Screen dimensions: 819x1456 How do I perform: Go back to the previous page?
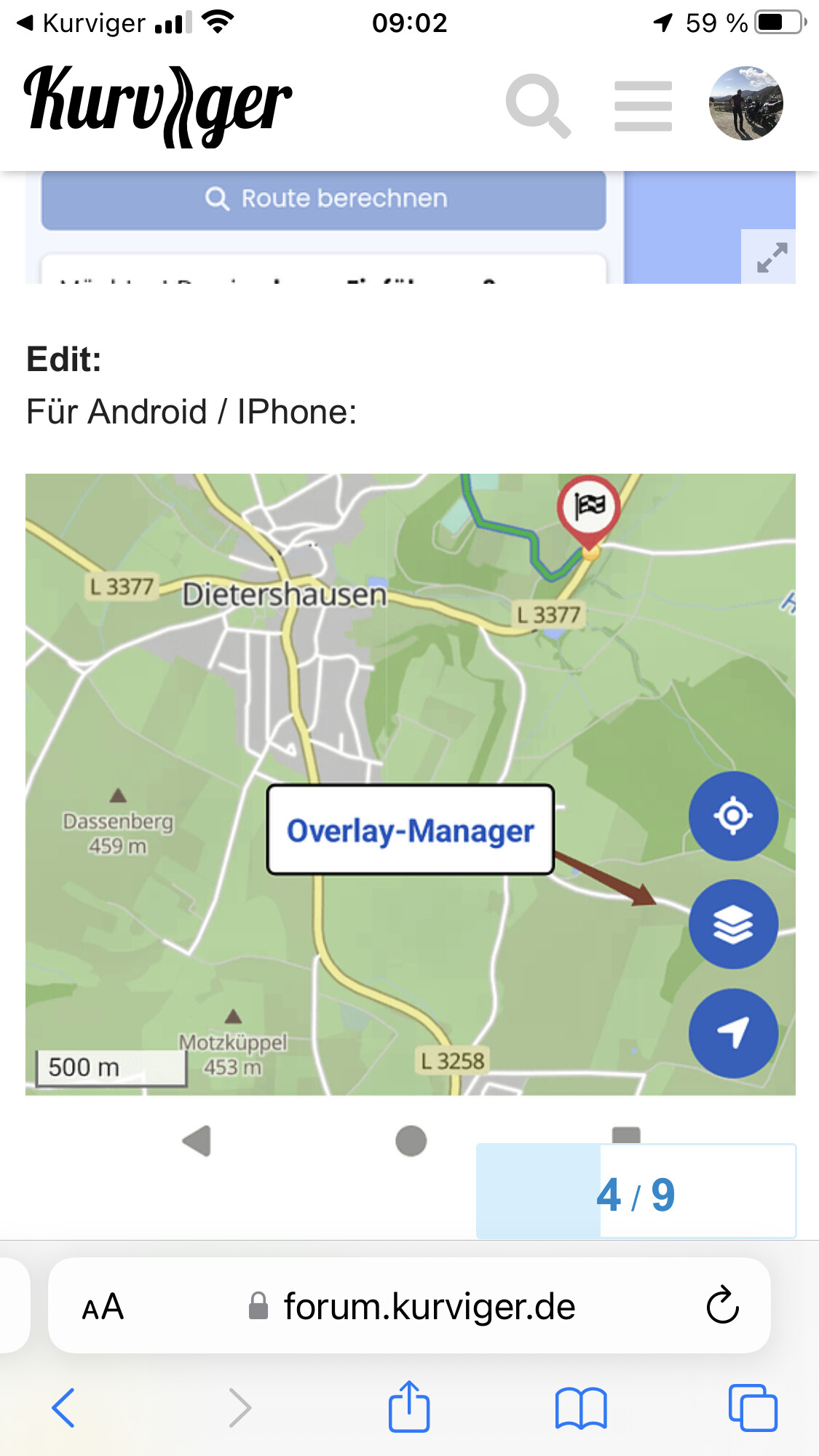[x=63, y=1407]
